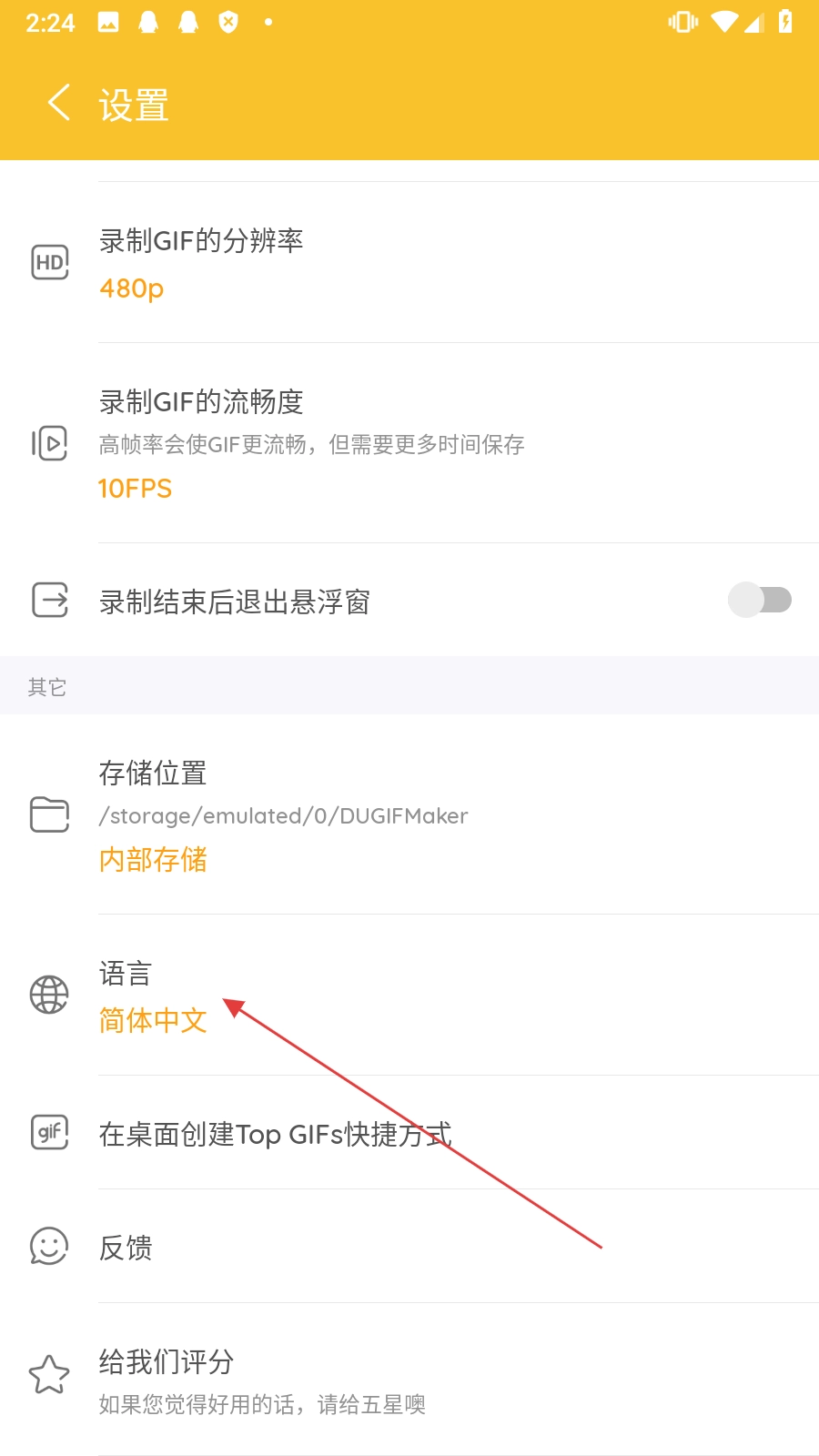The image size is (819, 1456).
Task: Change 存储位置 storage location
Action: click(x=409, y=814)
